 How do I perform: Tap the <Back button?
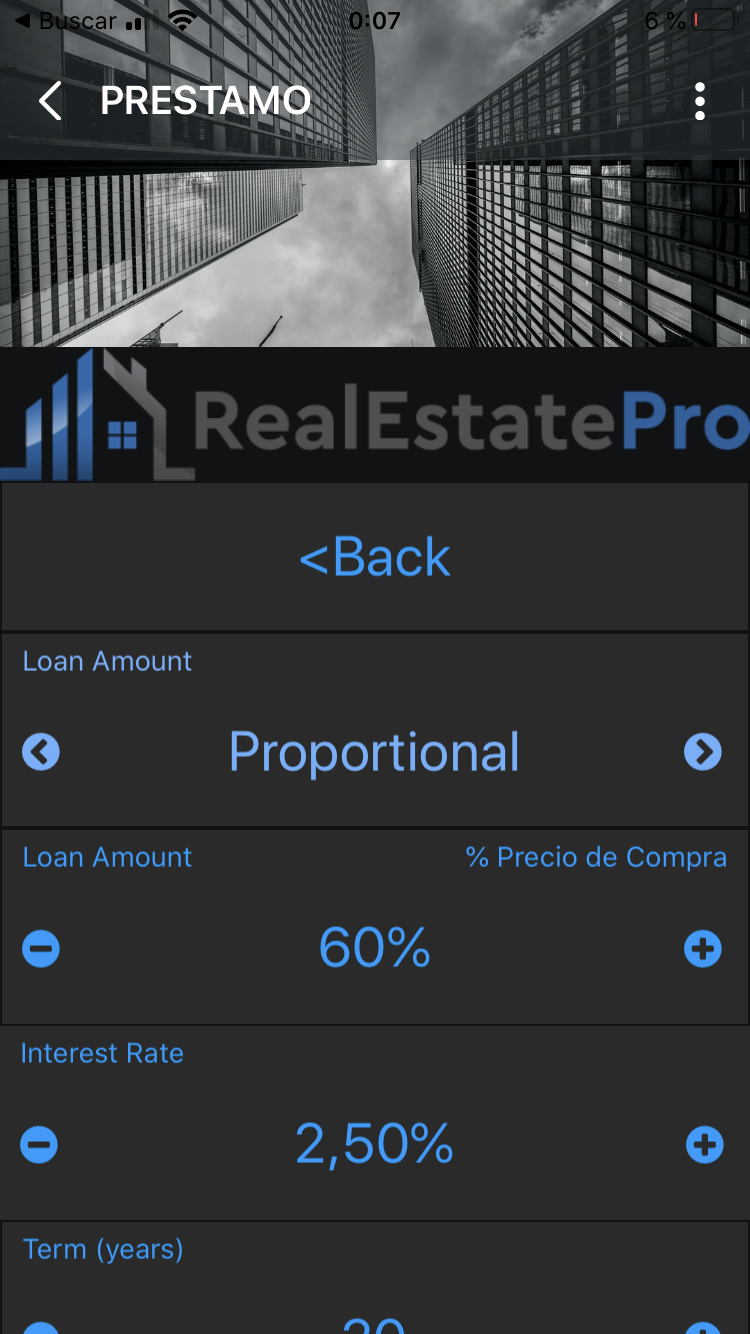pos(375,557)
